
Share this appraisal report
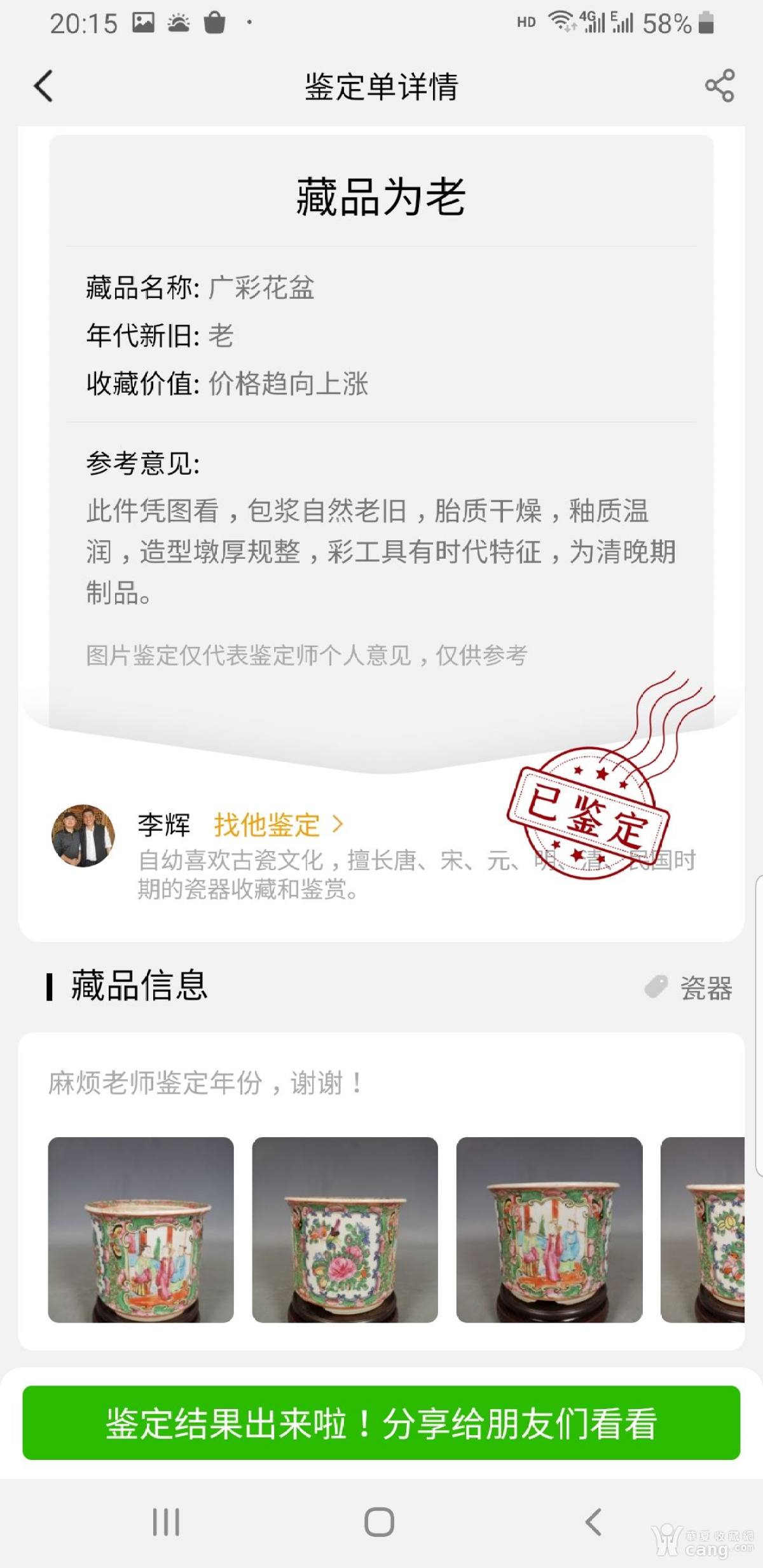coord(719,86)
